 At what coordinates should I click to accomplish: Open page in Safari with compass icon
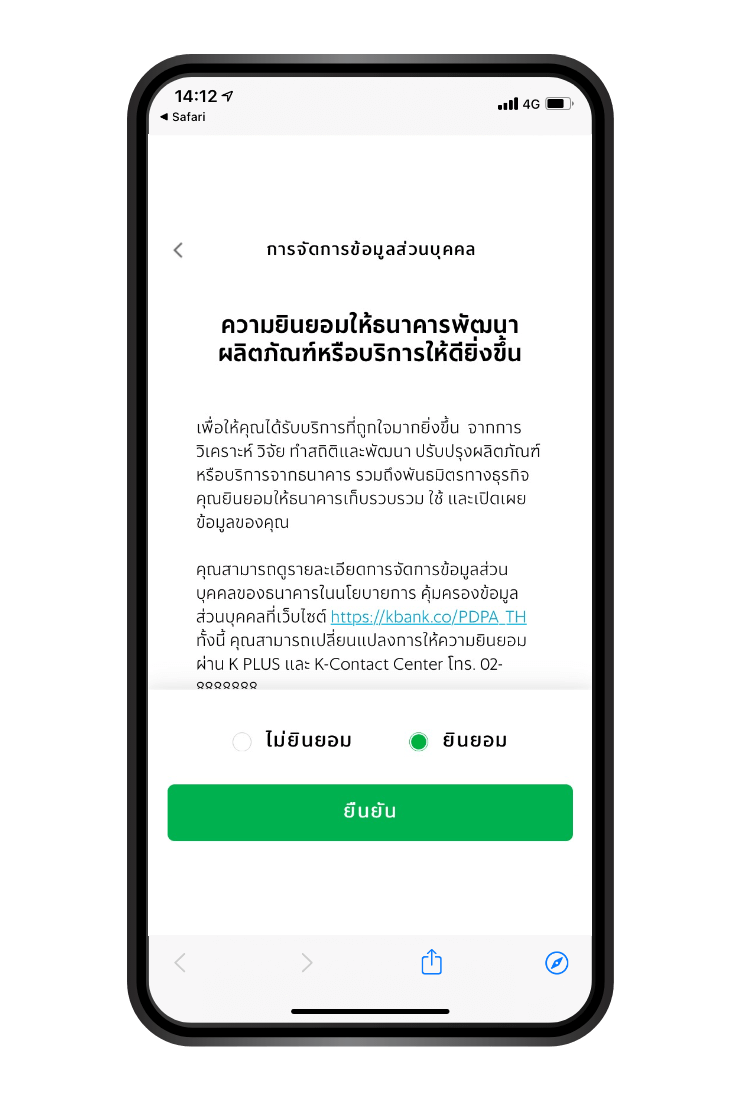pos(557,962)
